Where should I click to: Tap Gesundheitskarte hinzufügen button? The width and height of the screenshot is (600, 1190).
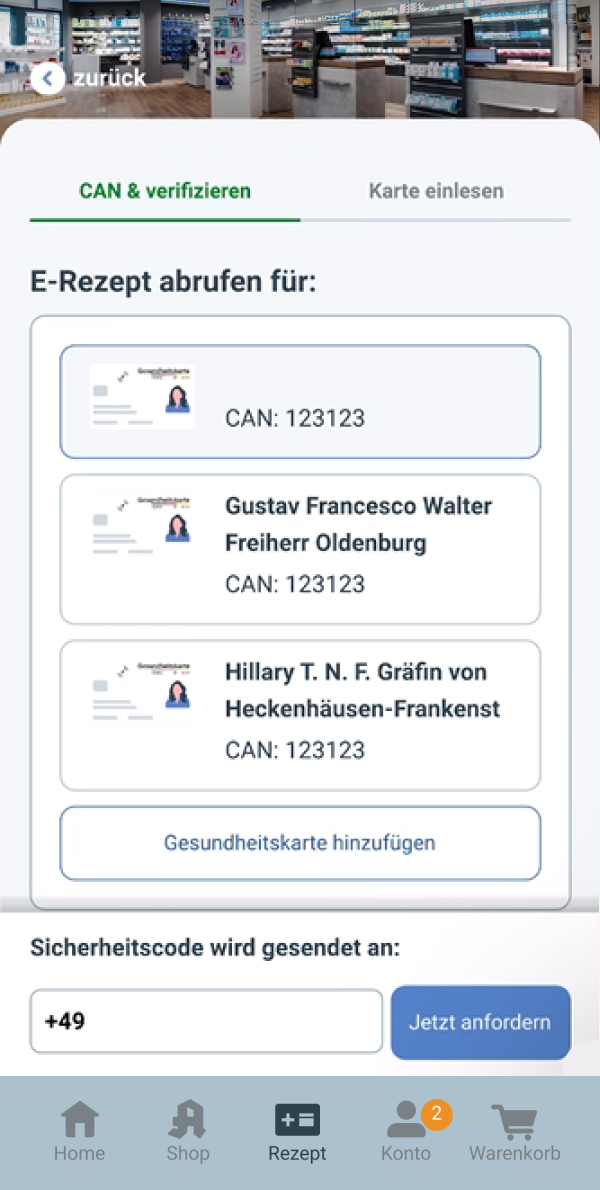pos(300,843)
